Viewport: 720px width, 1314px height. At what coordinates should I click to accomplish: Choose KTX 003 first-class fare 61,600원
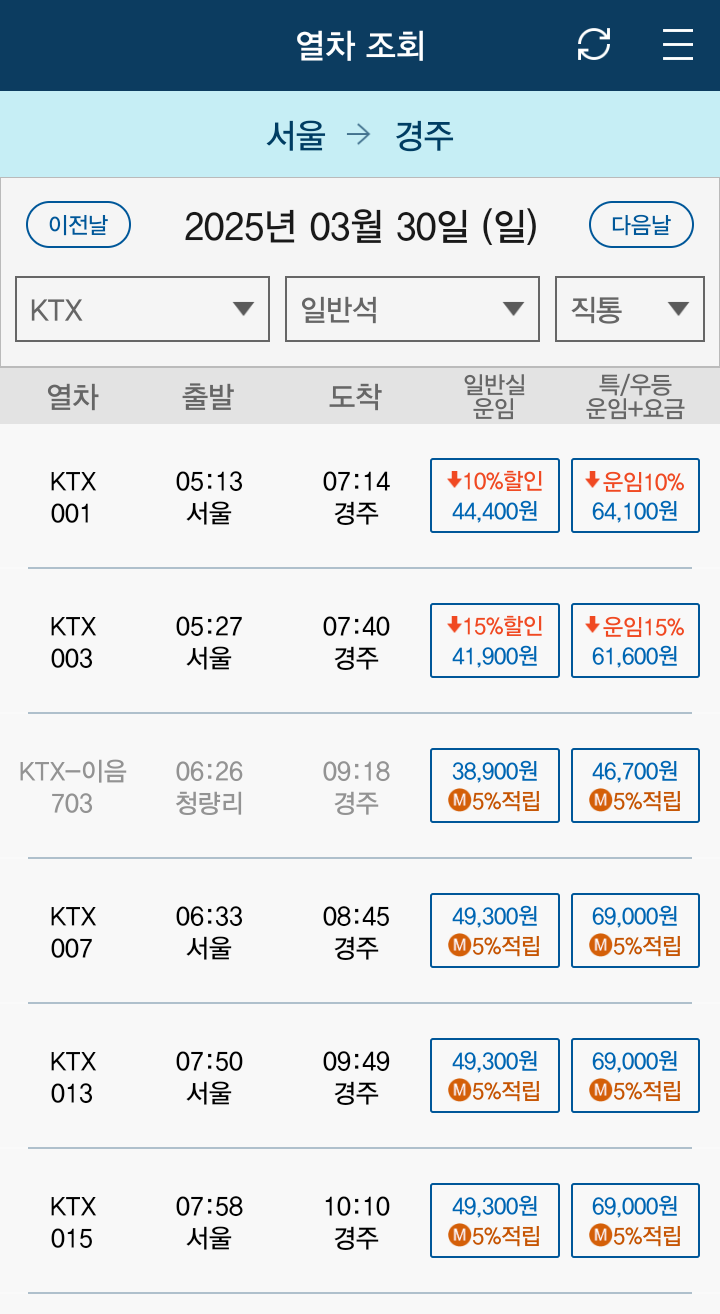pyautogui.click(x=635, y=641)
